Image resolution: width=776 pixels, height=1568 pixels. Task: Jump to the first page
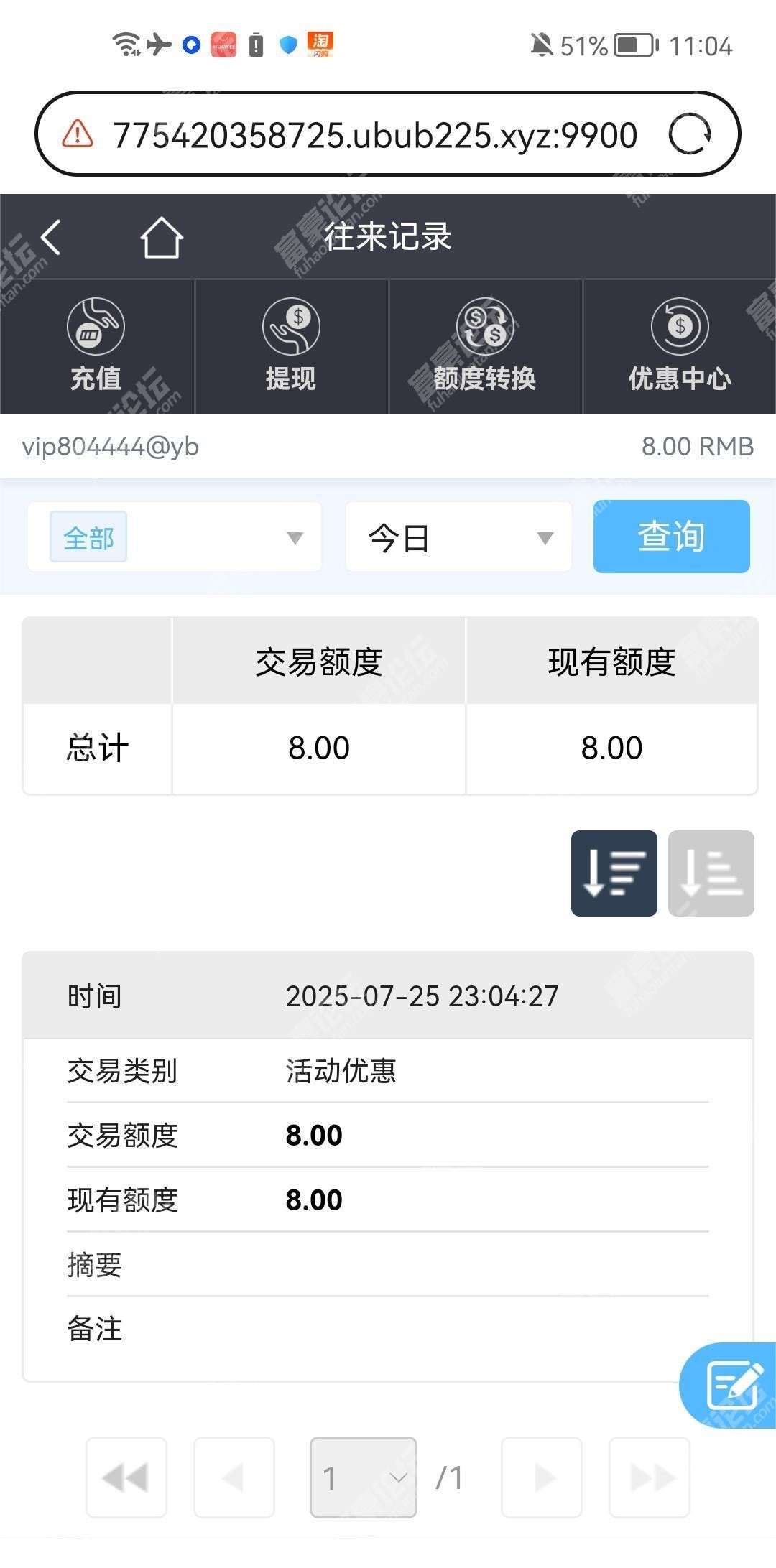(126, 1477)
